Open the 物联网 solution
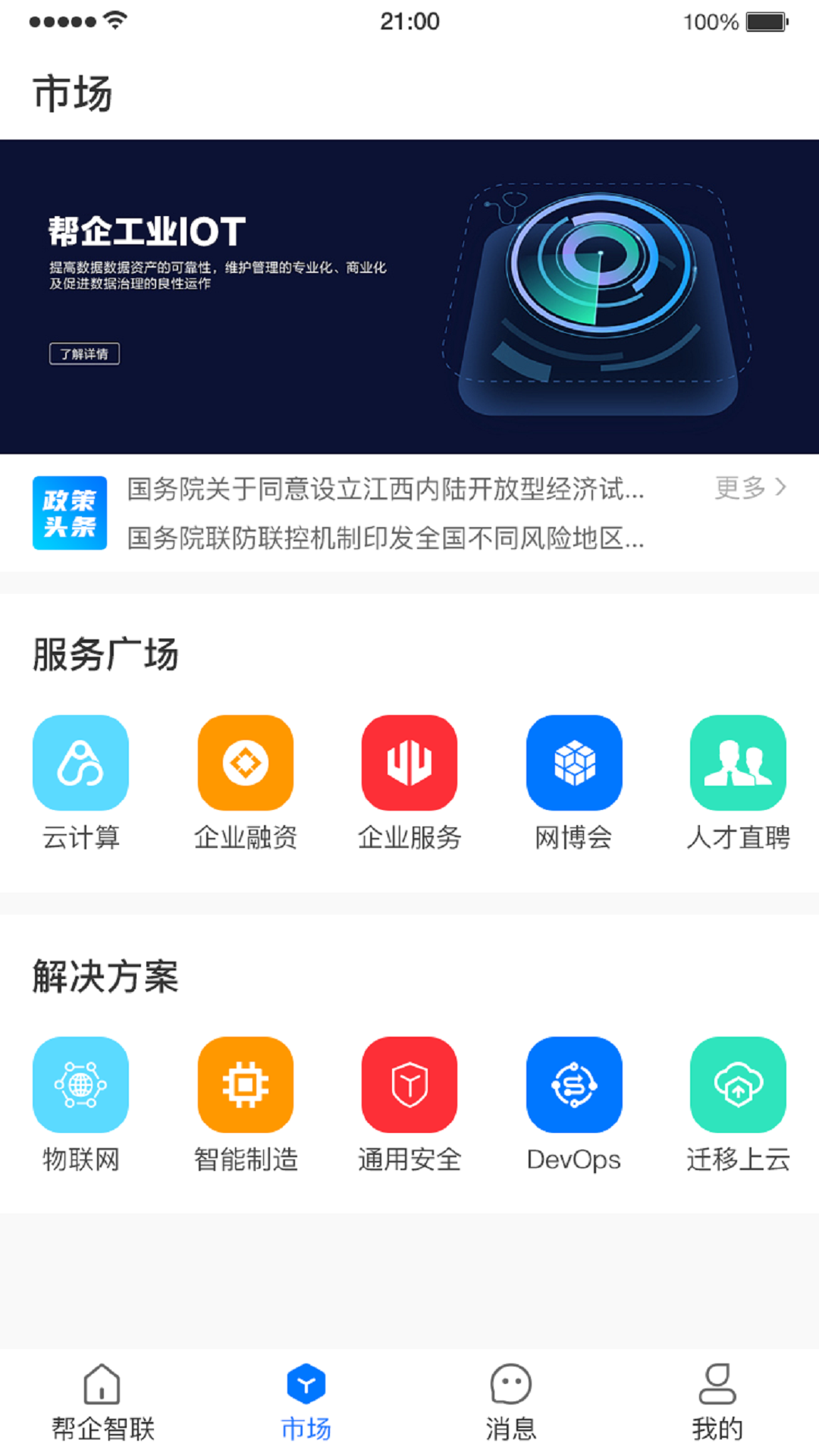 point(80,1084)
